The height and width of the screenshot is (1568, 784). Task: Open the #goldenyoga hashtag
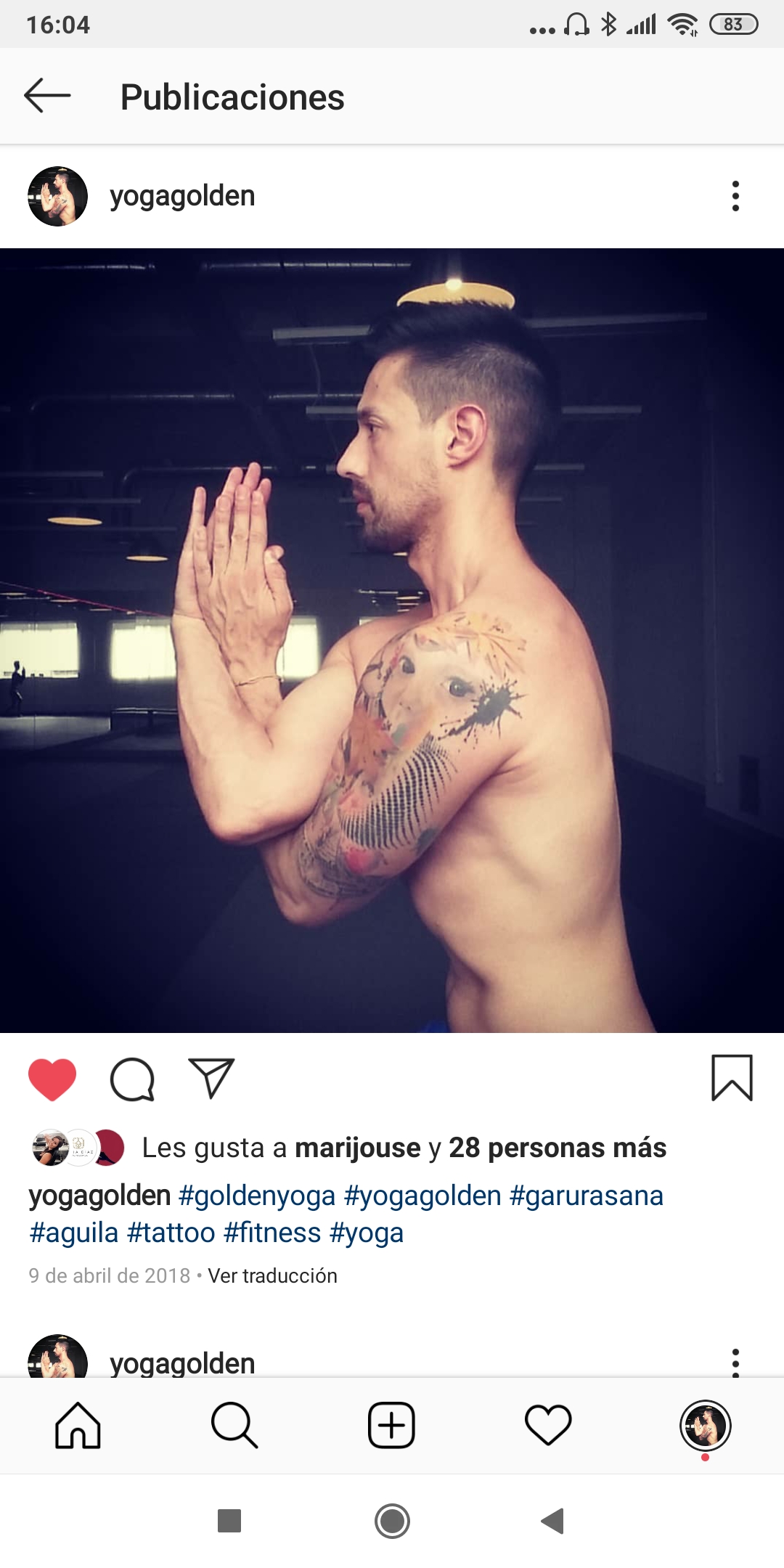coord(257,1196)
